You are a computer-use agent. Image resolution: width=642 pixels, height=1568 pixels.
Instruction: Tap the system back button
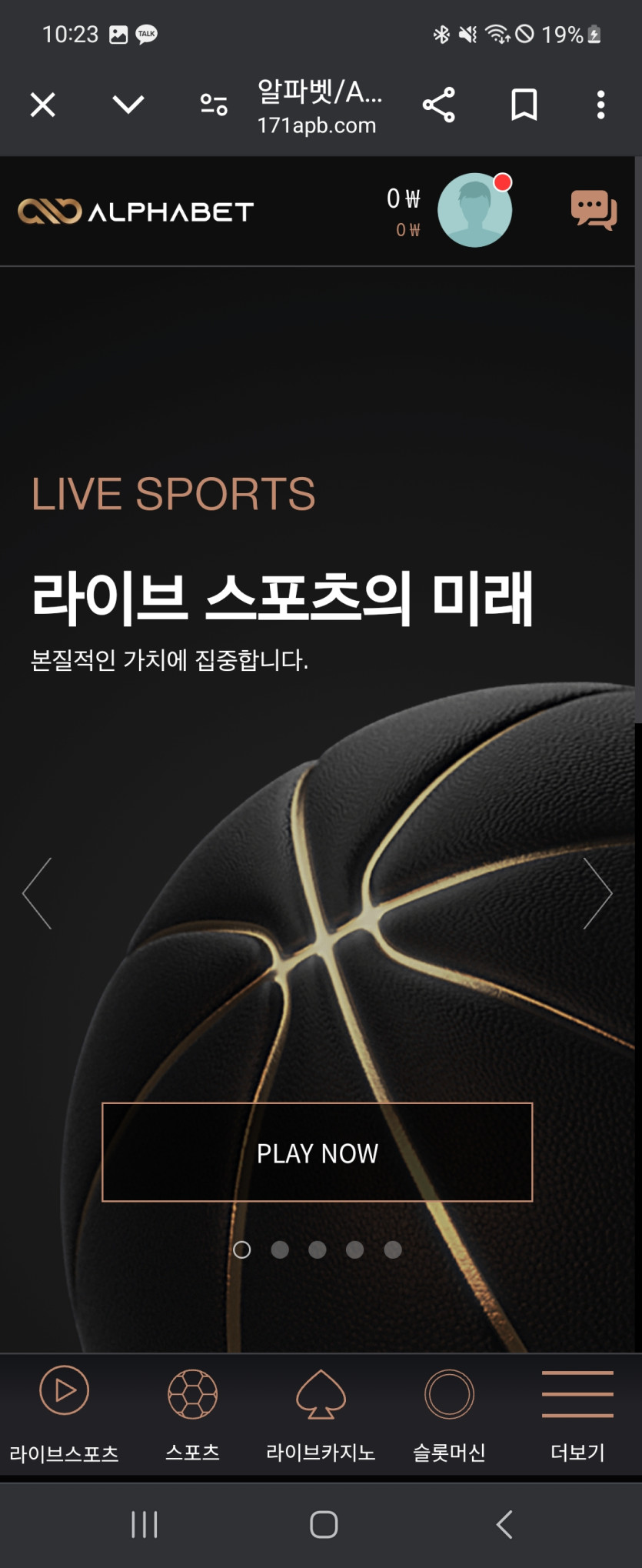[504, 1524]
